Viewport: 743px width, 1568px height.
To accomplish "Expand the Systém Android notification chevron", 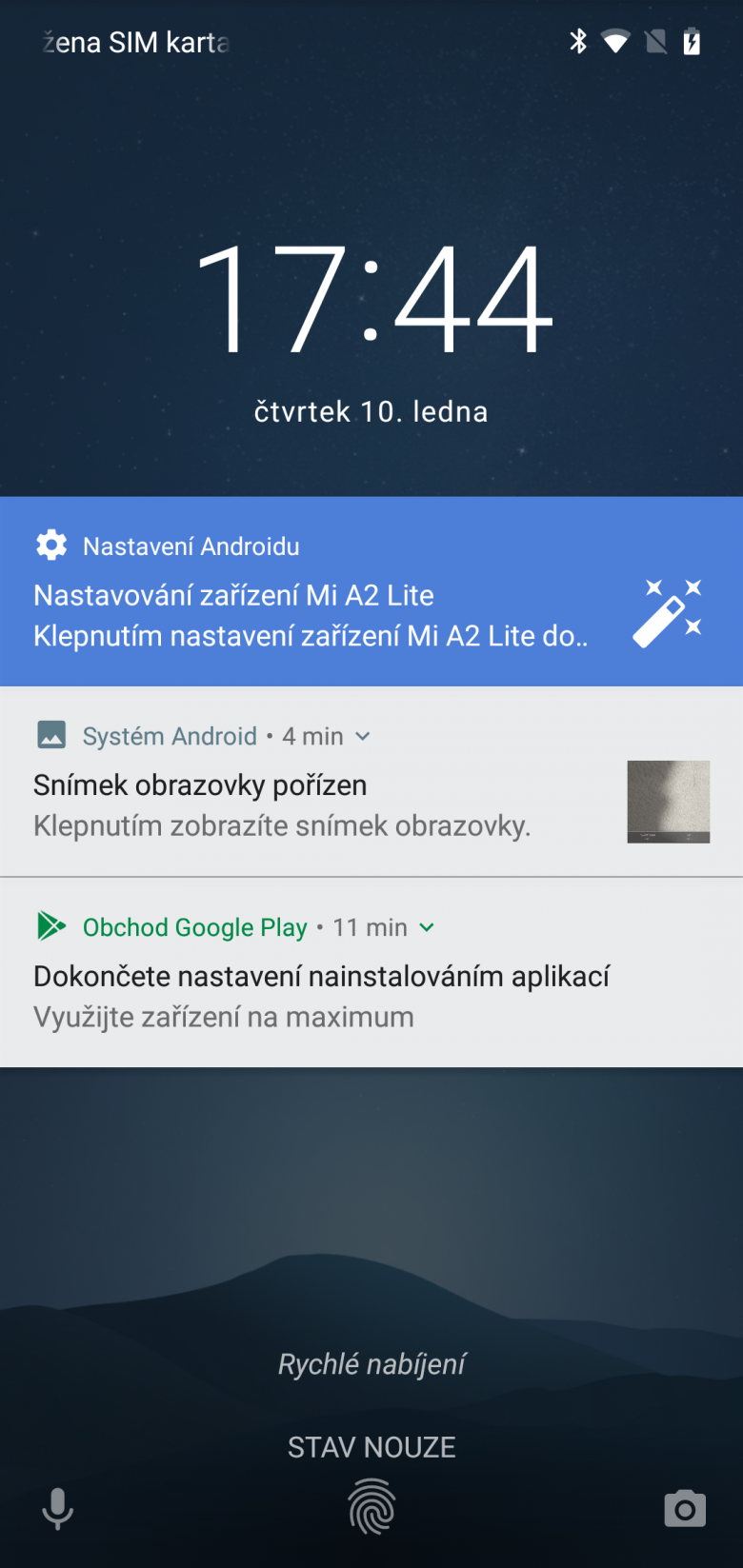I will pos(362,736).
